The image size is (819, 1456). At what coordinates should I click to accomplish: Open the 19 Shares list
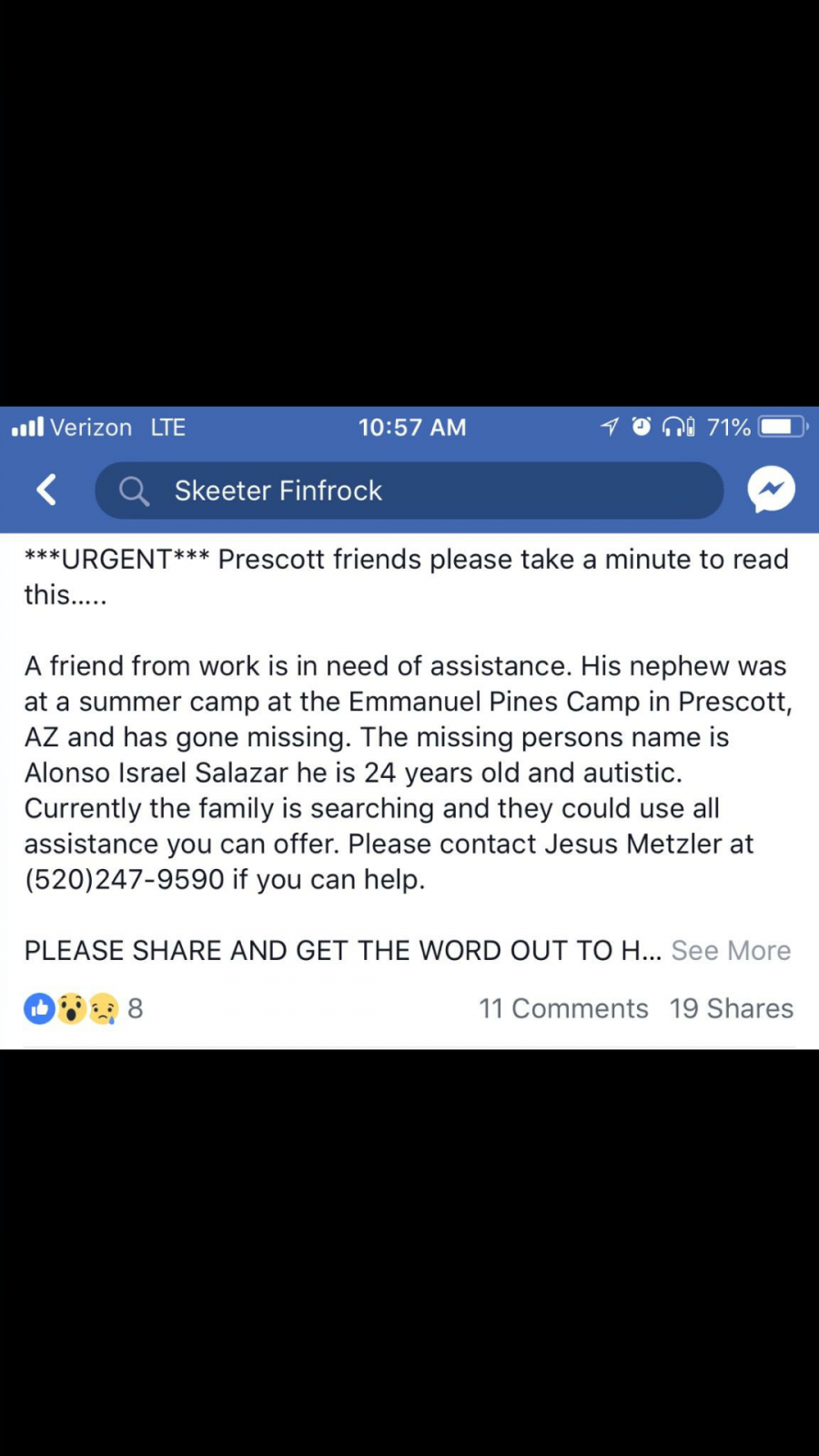[x=732, y=1008]
